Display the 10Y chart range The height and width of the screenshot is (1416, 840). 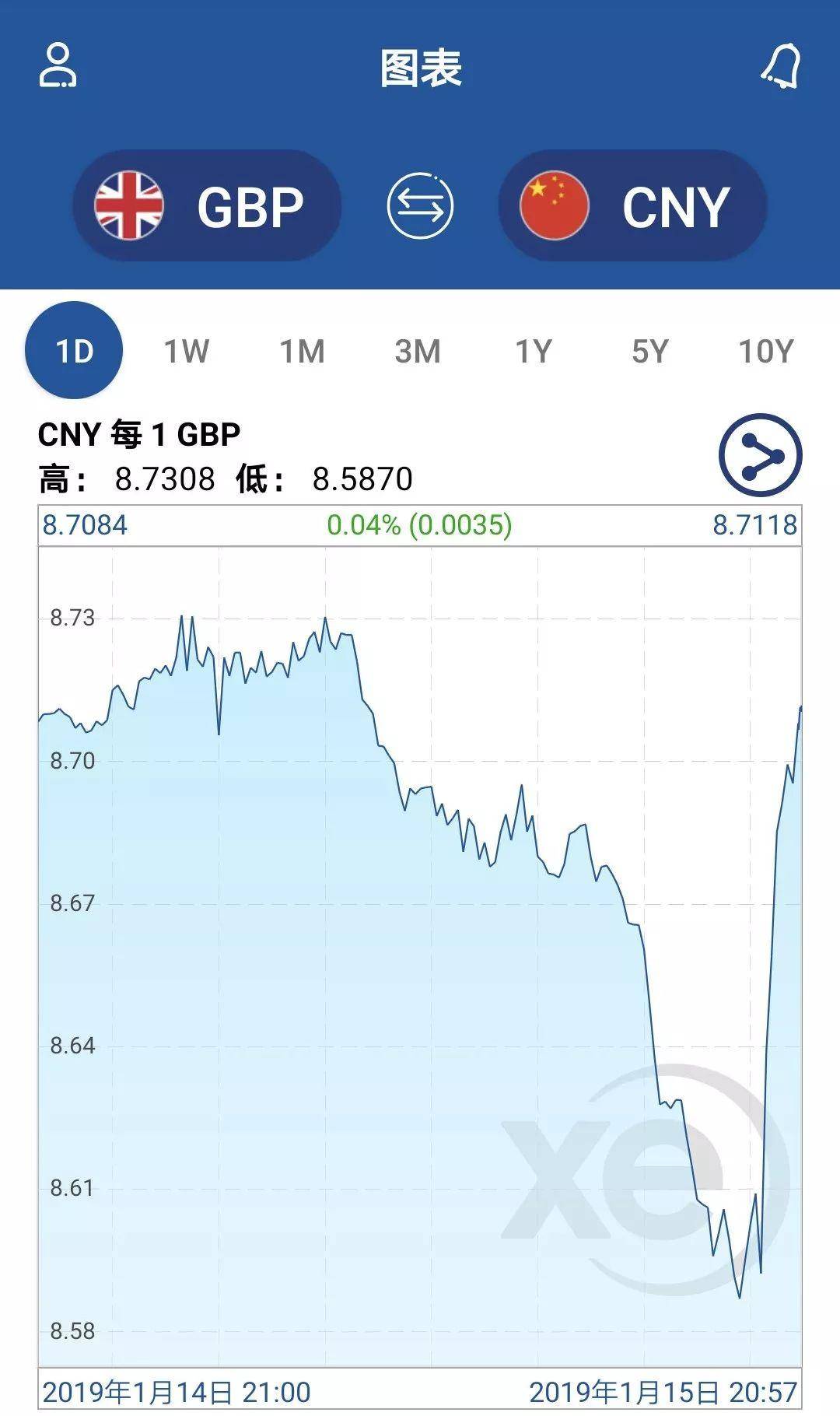point(765,352)
